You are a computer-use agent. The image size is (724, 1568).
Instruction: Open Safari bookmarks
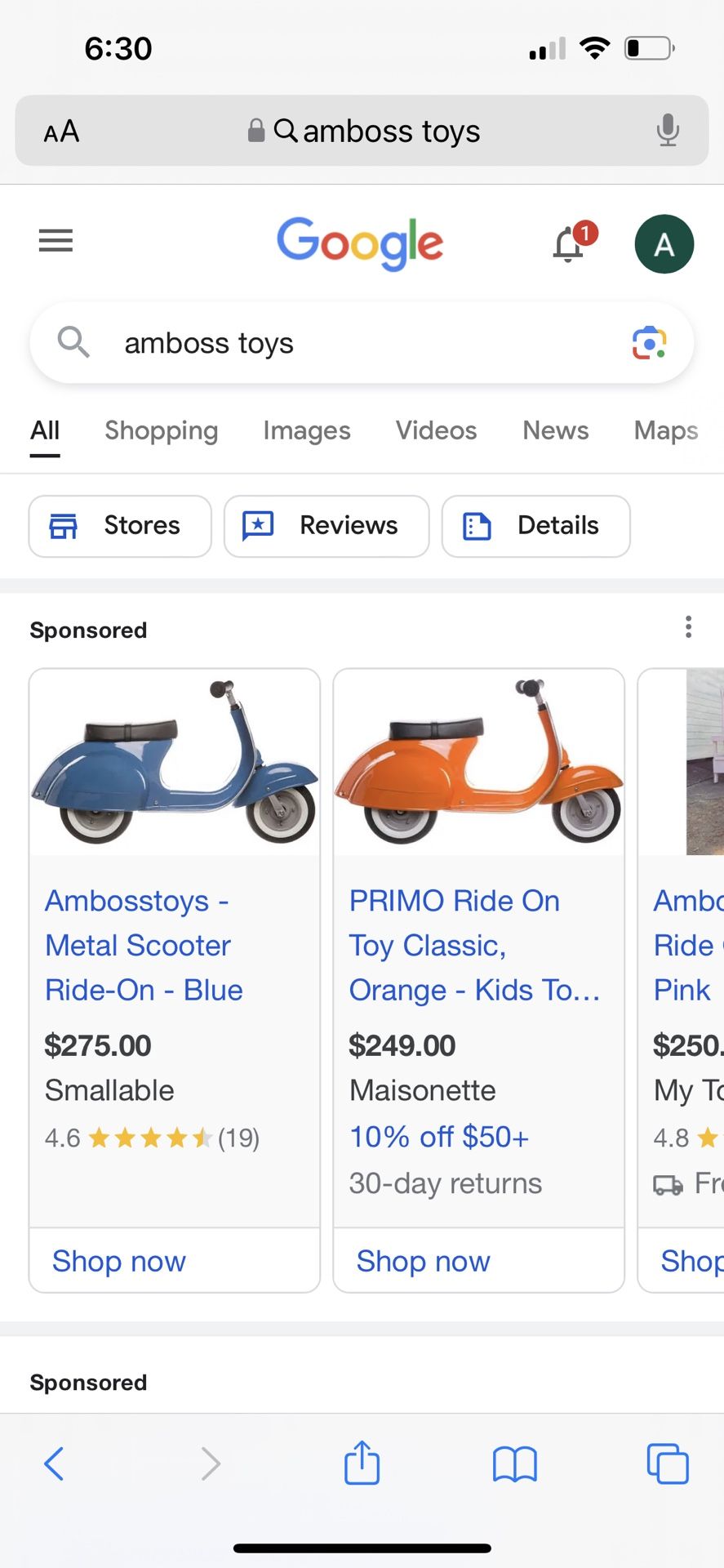point(515,1464)
